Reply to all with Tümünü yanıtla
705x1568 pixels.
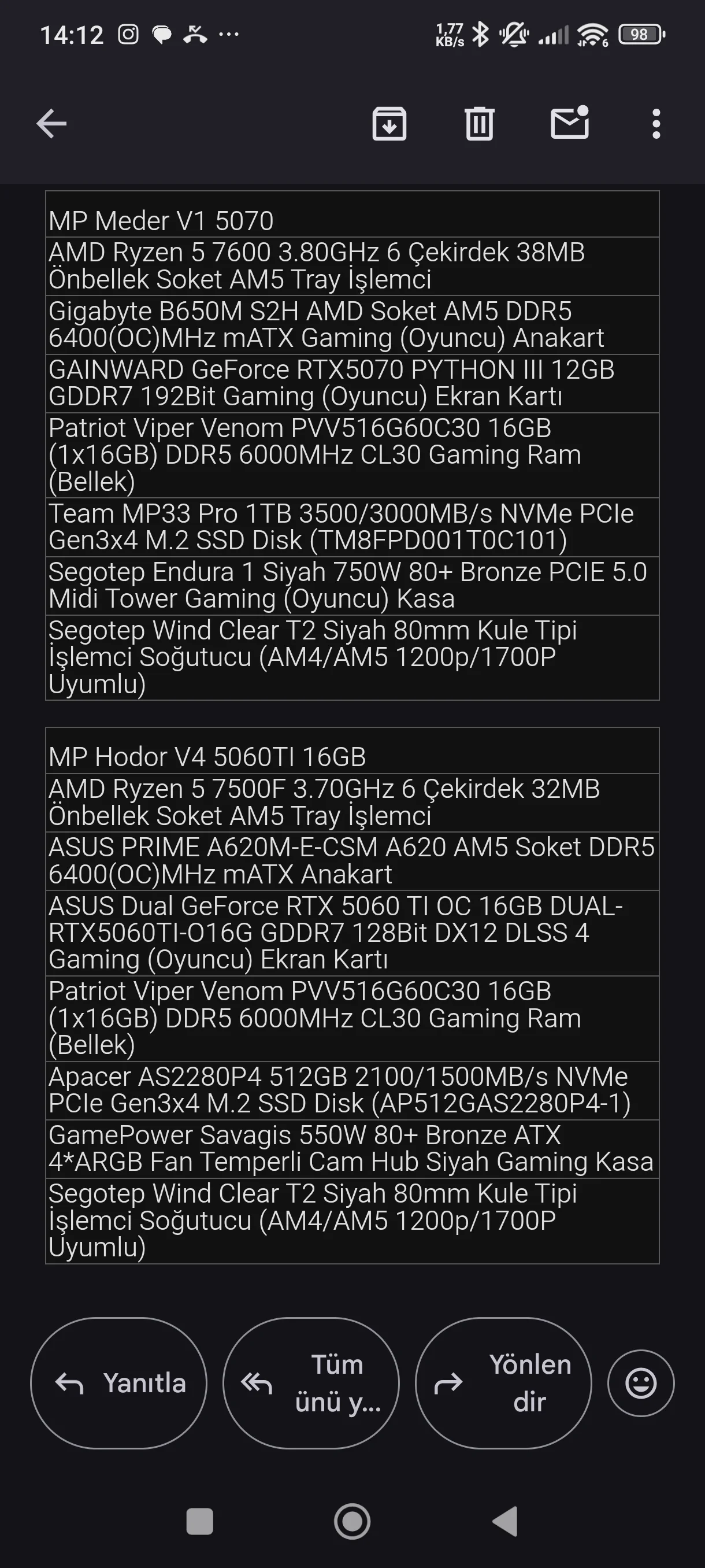311,1383
